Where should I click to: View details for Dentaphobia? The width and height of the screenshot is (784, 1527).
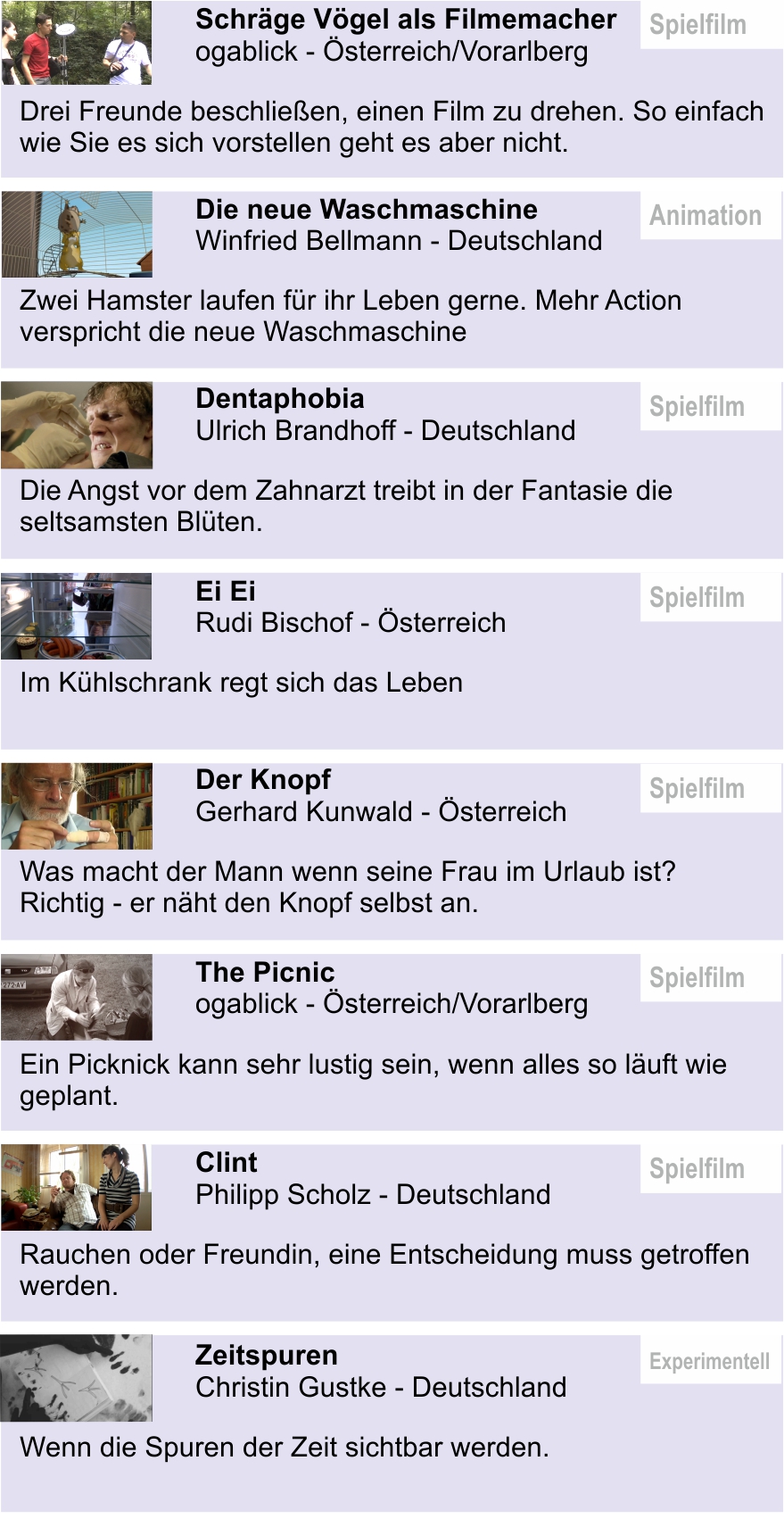[280, 399]
